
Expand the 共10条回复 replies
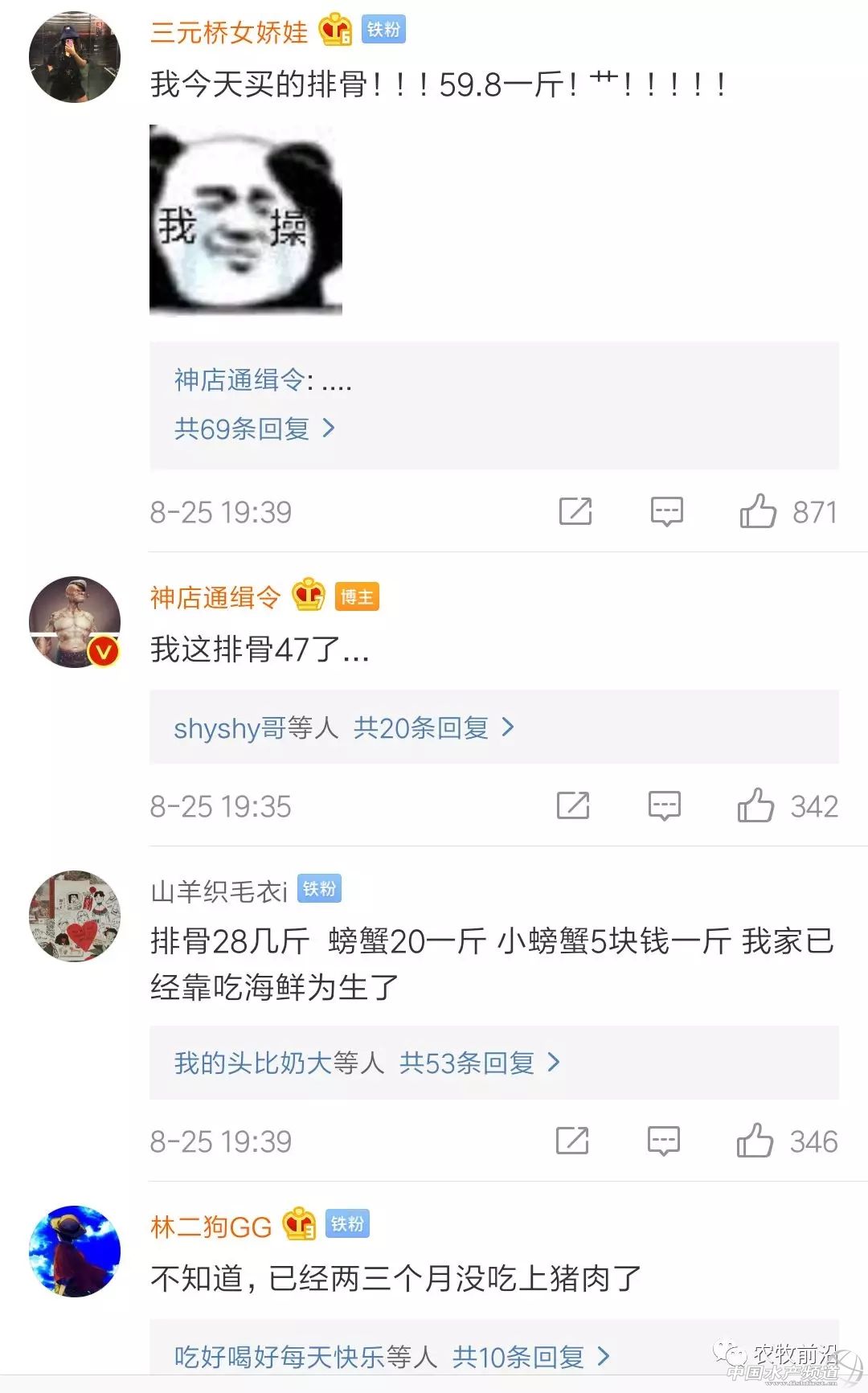530,1357
